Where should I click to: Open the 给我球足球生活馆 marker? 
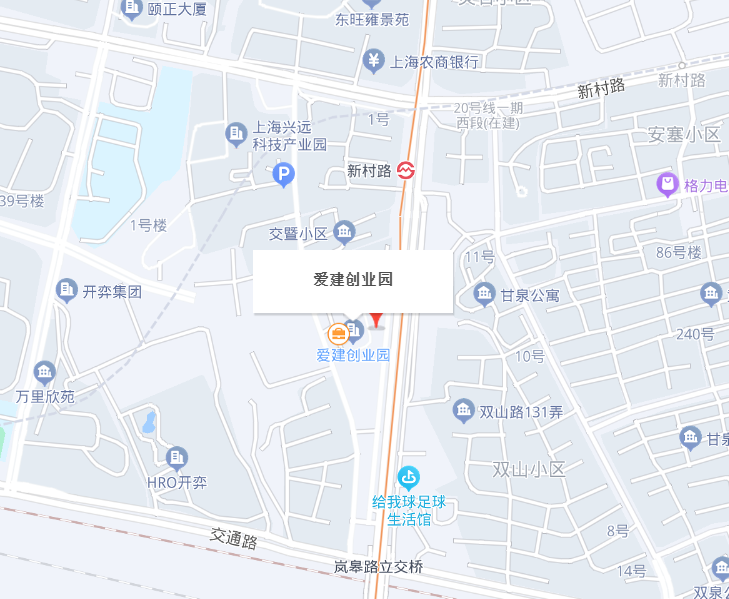(x=408, y=477)
